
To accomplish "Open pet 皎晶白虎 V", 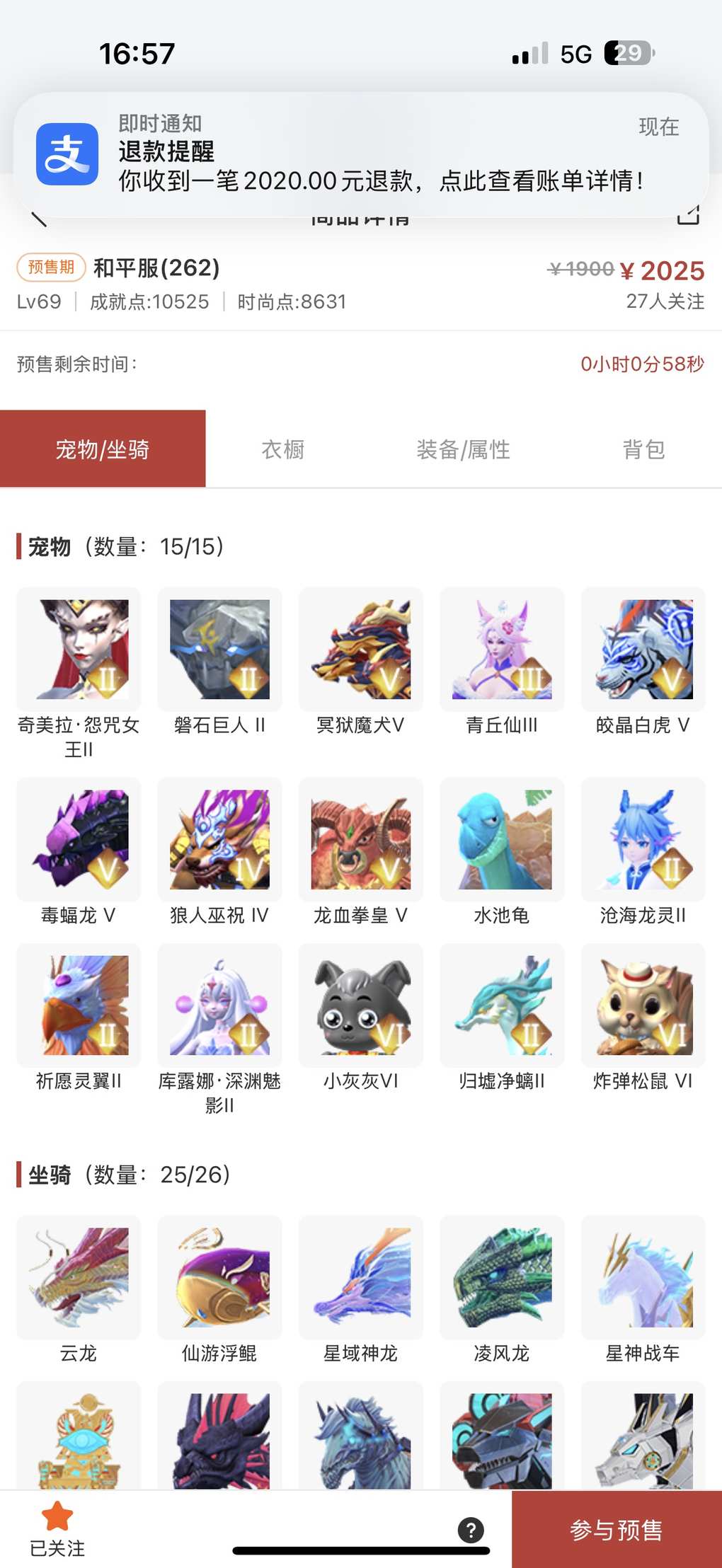I will pyautogui.click(x=643, y=650).
